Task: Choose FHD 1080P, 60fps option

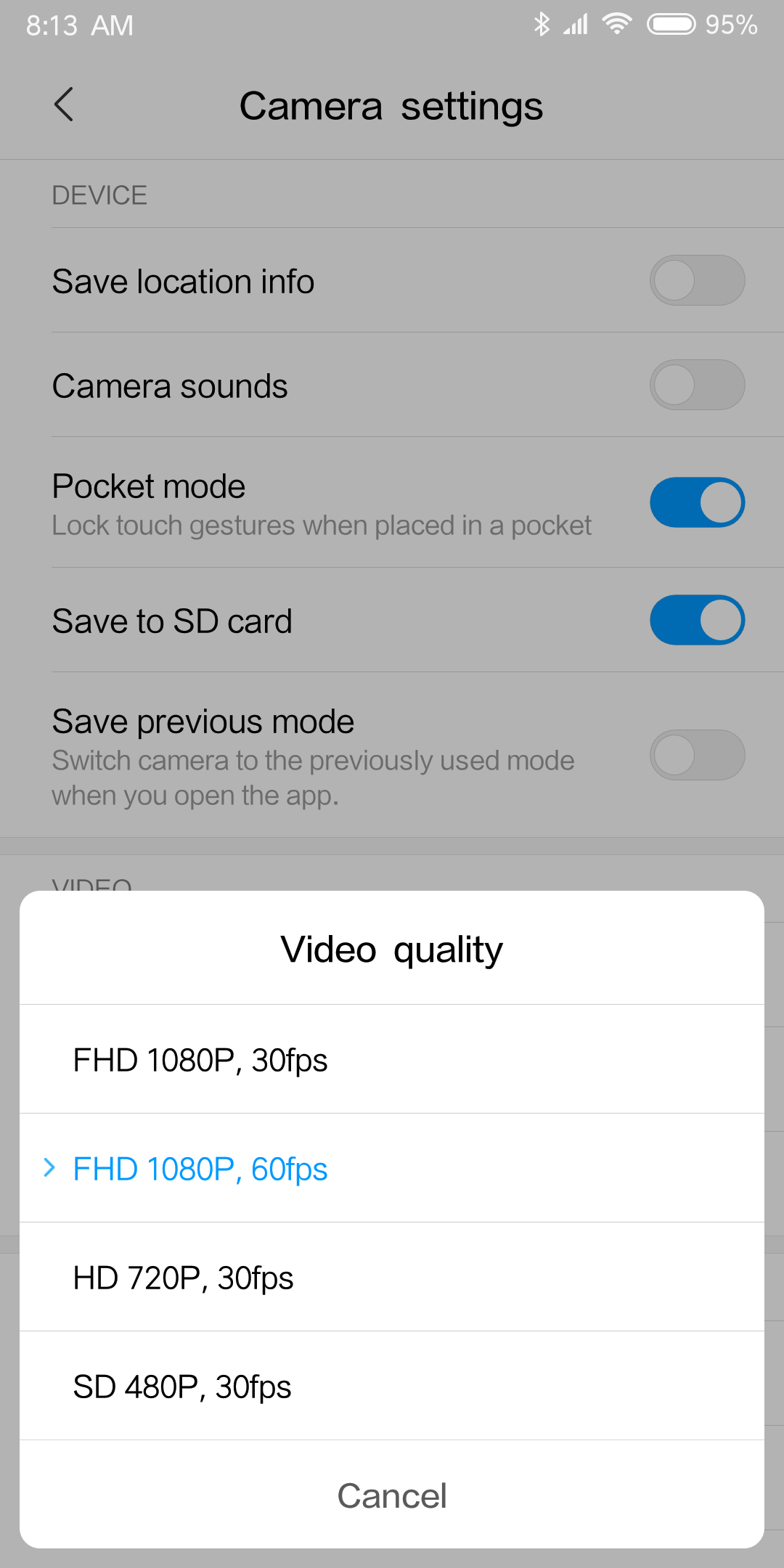Action: (200, 1169)
